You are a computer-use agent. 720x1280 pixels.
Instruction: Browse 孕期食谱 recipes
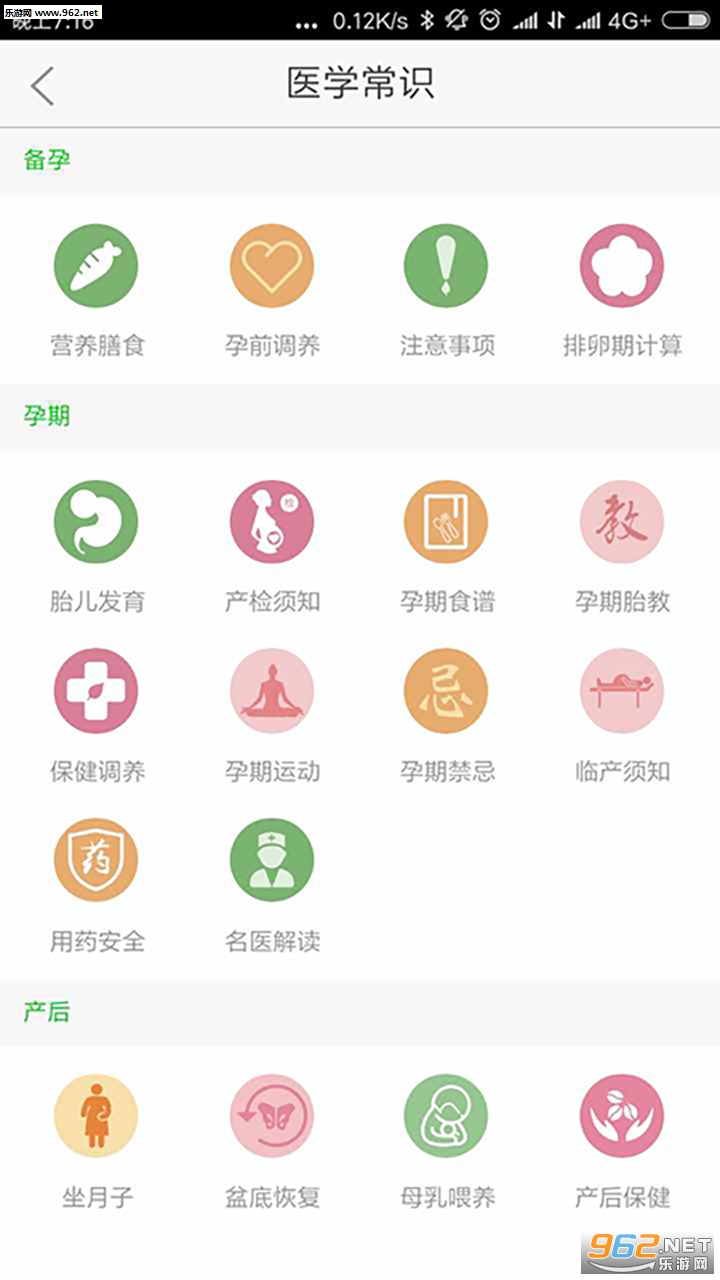click(x=447, y=523)
